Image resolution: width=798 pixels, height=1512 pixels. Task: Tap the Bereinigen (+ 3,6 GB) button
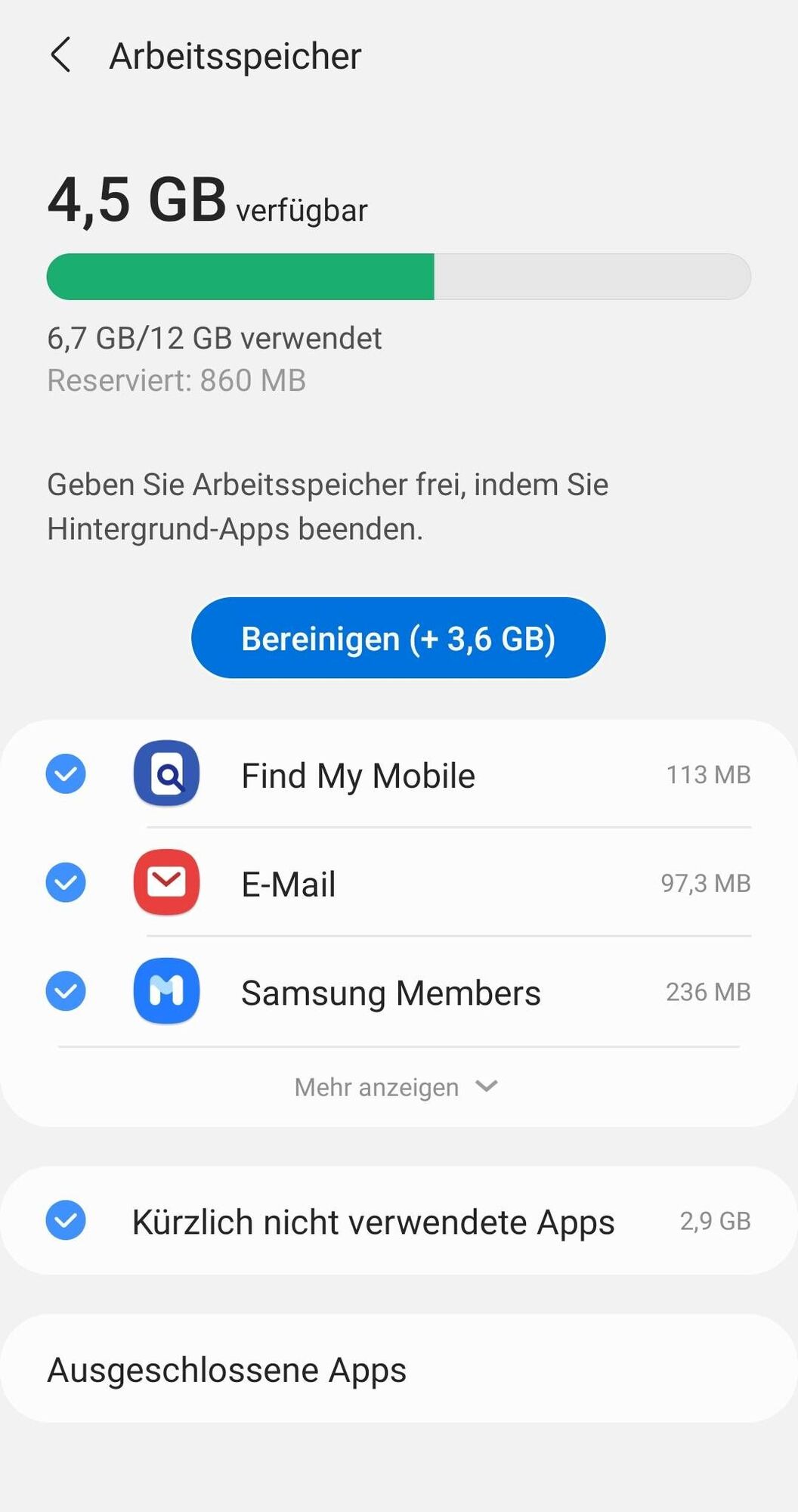(398, 638)
